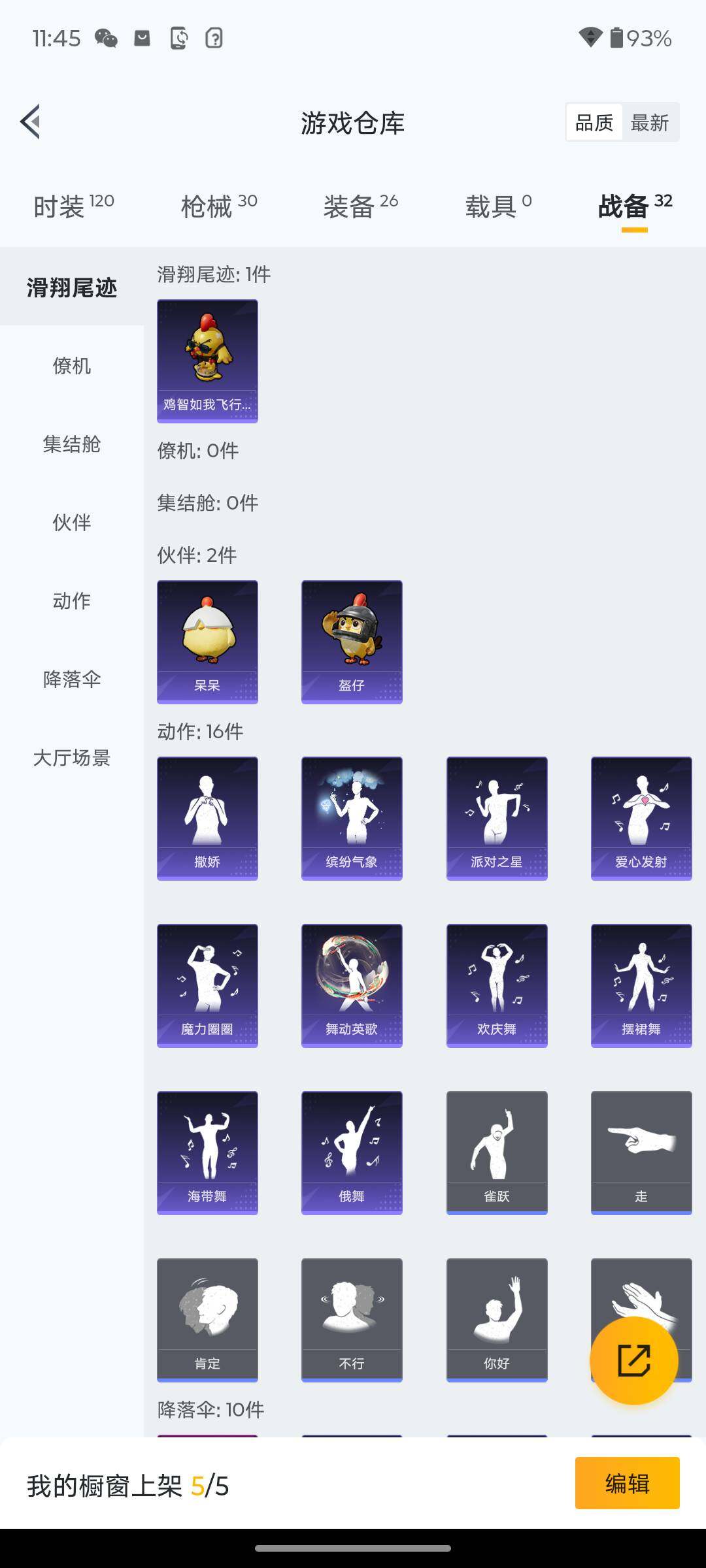Open the 海带舞 emote card

point(207,1152)
